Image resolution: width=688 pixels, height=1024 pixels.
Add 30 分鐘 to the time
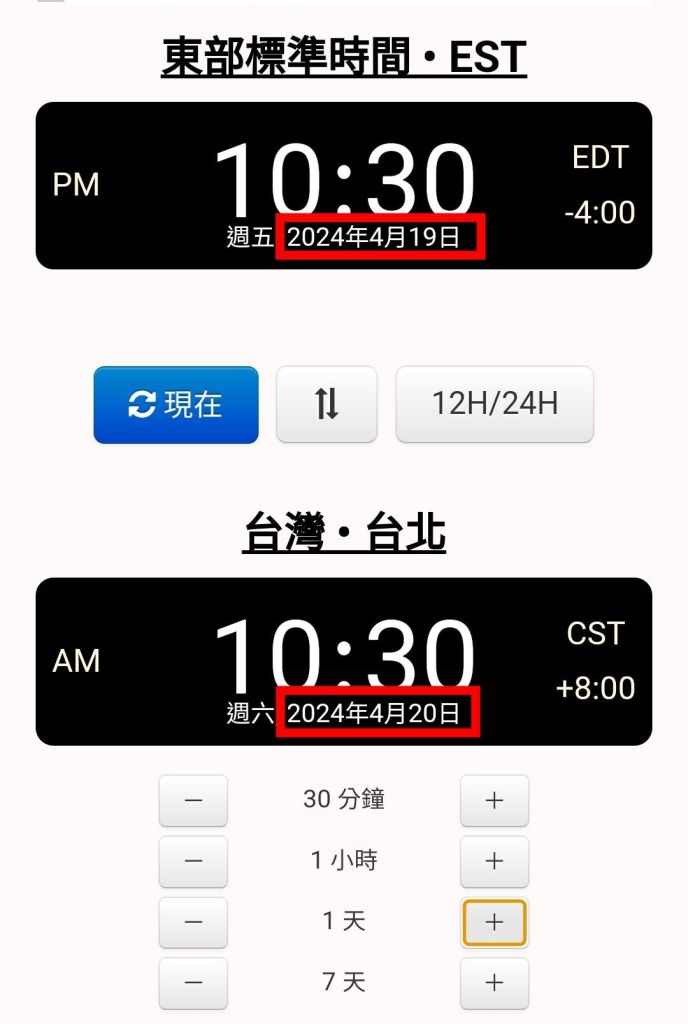point(494,800)
